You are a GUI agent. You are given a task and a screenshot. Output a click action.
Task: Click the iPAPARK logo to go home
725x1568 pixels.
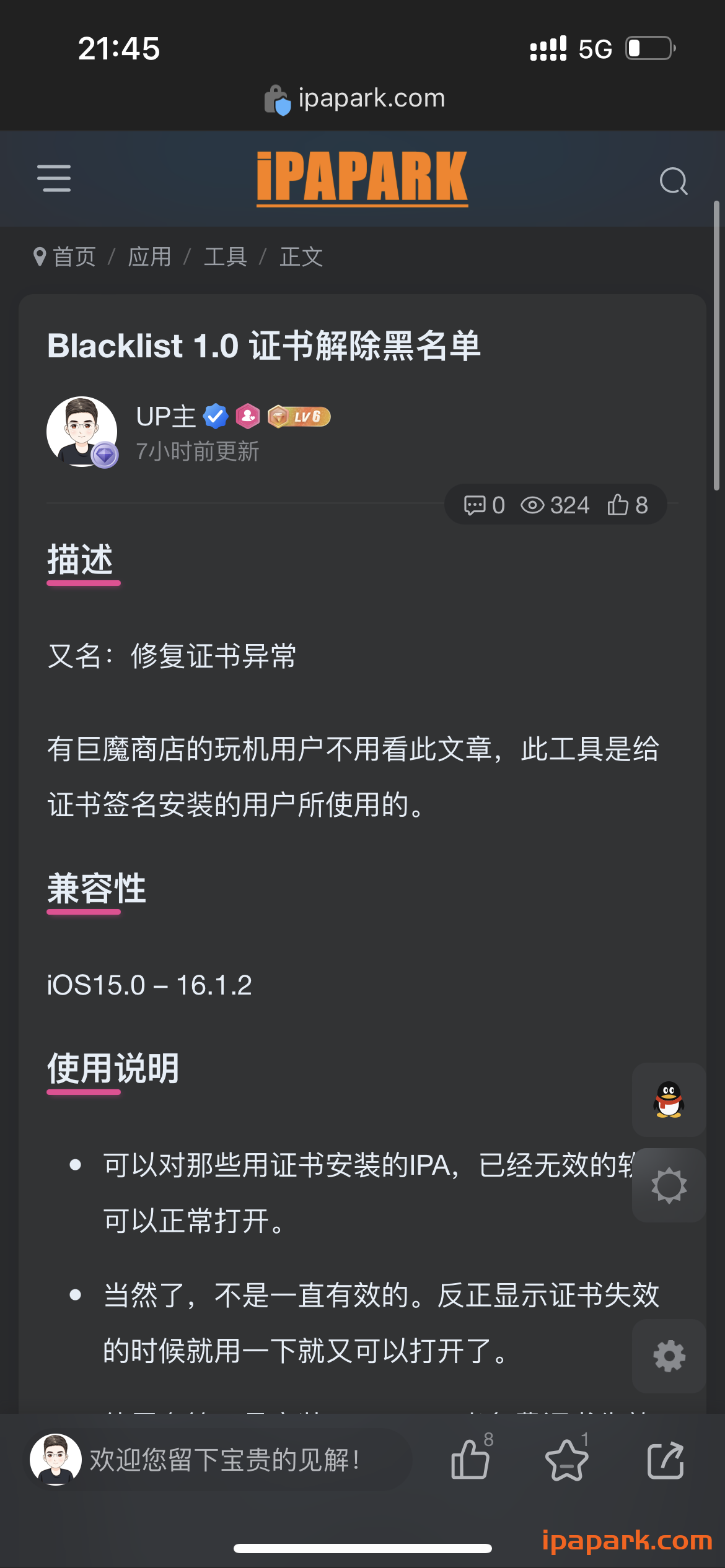click(x=362, y=178)
